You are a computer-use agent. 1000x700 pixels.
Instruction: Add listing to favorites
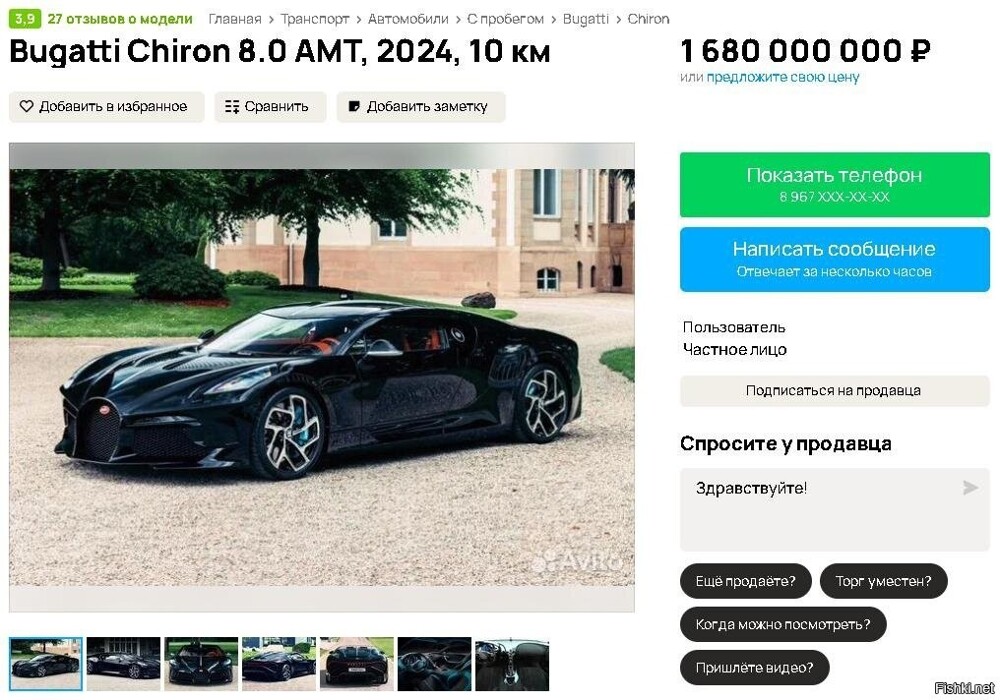click(106, 107)
